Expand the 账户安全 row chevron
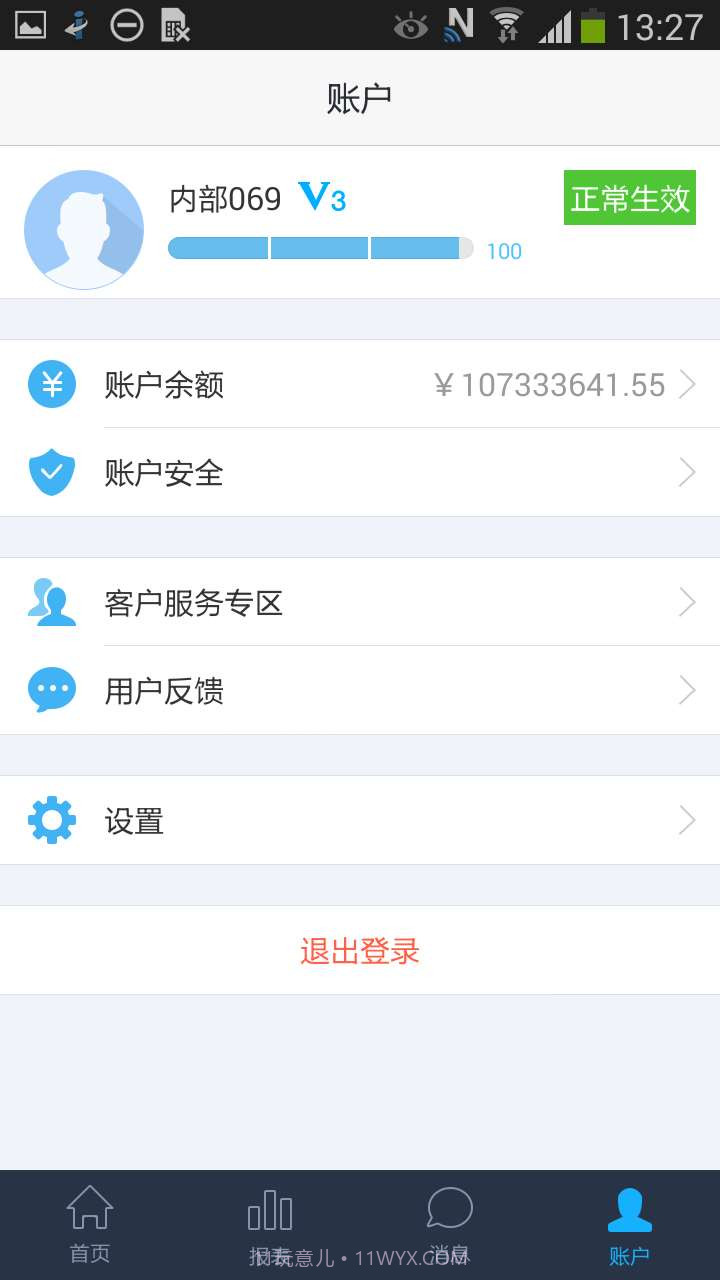The image size is (720, 1280). pyautogui.click(x=688, y=471)
